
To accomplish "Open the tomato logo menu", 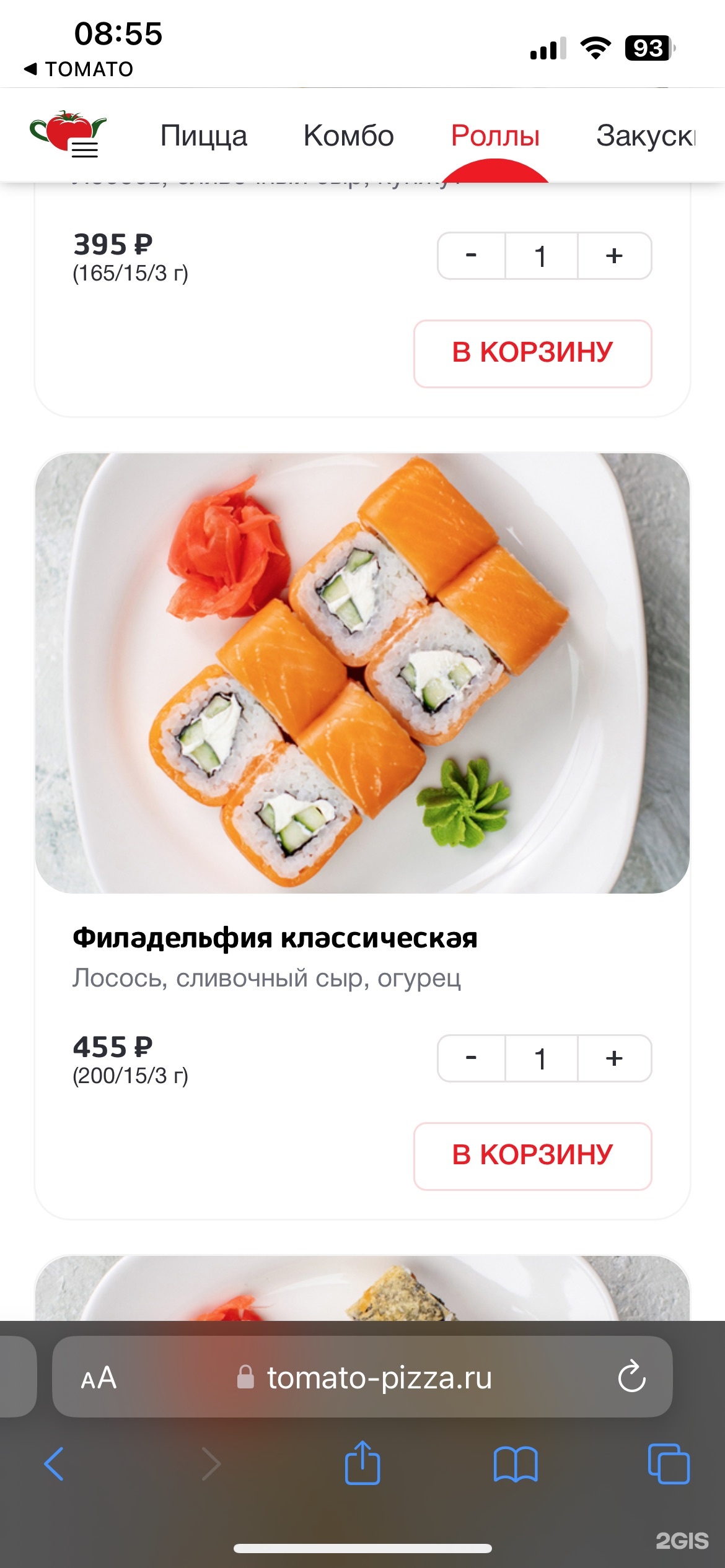I will (x=69, y=134).
